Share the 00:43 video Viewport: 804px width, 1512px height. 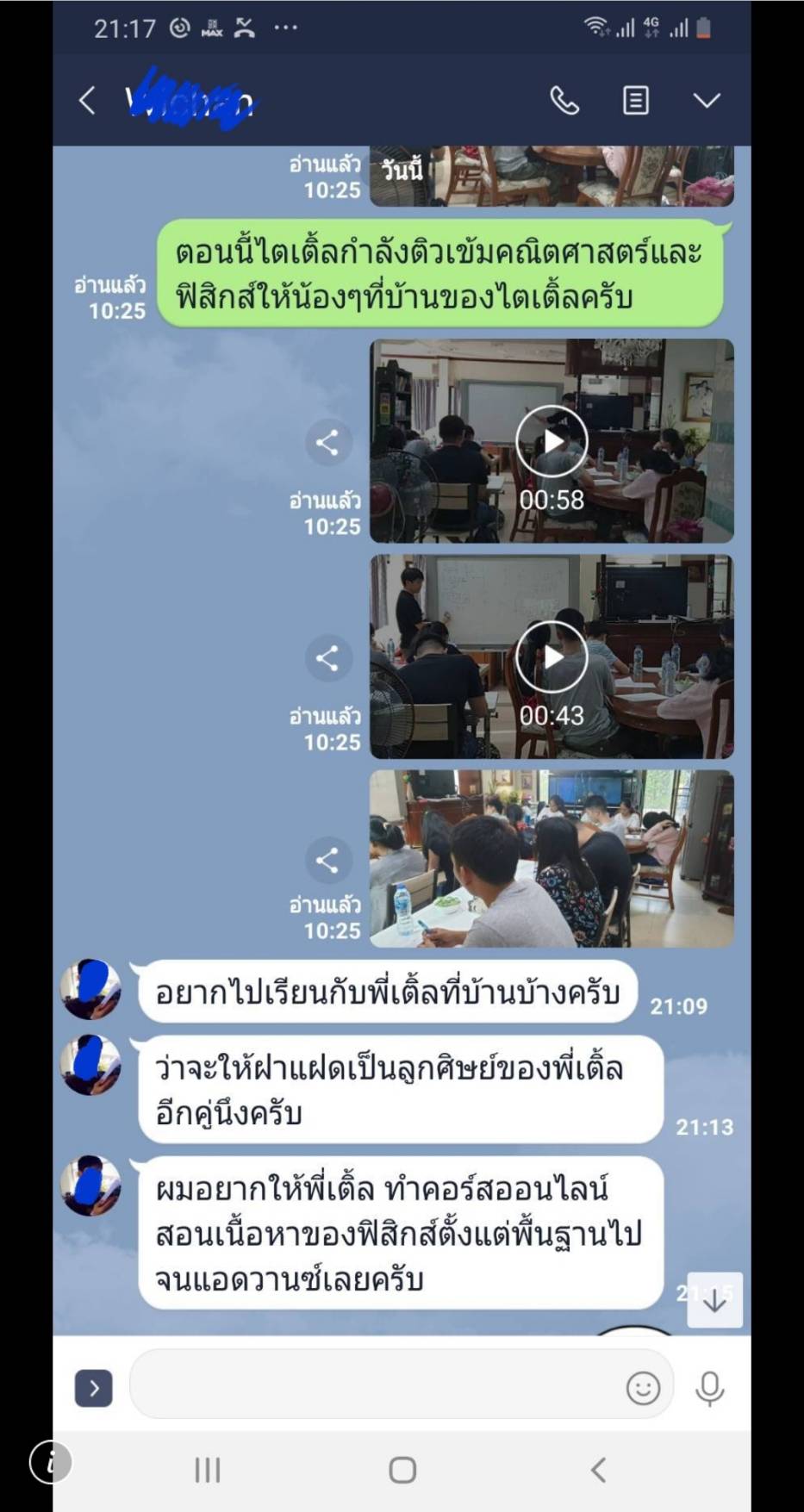pyautogui.click(x=327, y=658)
